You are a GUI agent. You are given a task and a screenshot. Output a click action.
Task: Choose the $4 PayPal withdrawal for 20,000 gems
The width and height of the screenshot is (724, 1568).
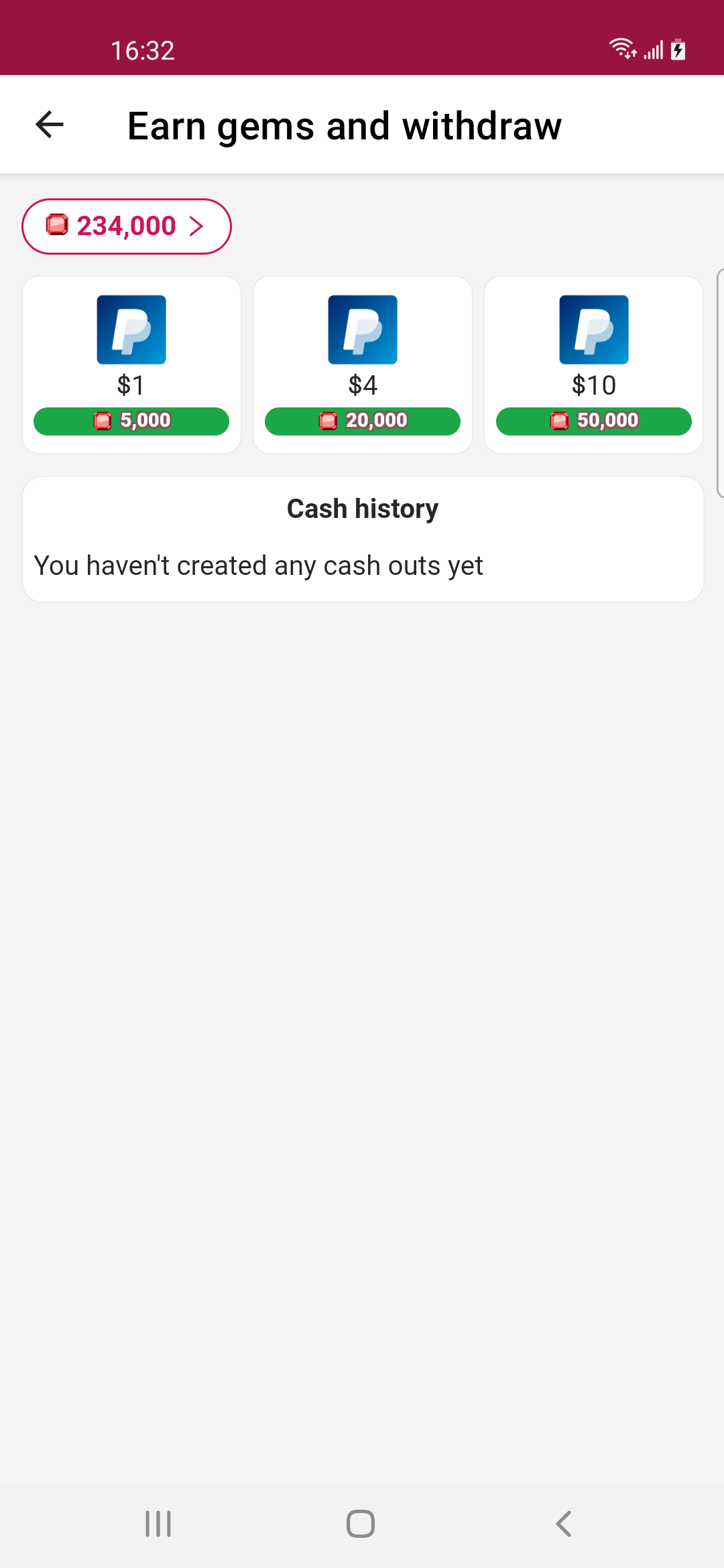click(x=363, y=365)
